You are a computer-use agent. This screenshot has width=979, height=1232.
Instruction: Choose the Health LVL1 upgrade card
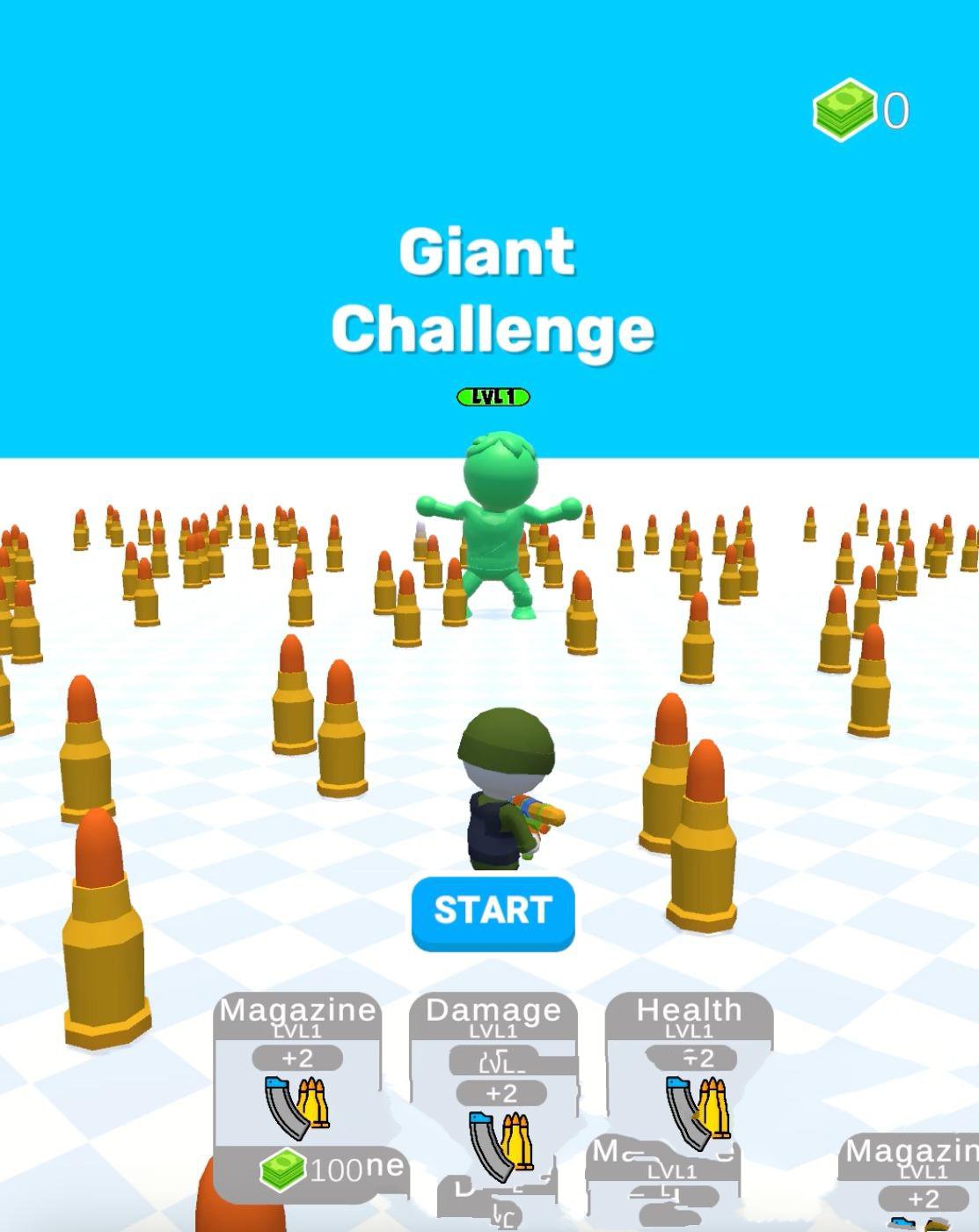689,1074
